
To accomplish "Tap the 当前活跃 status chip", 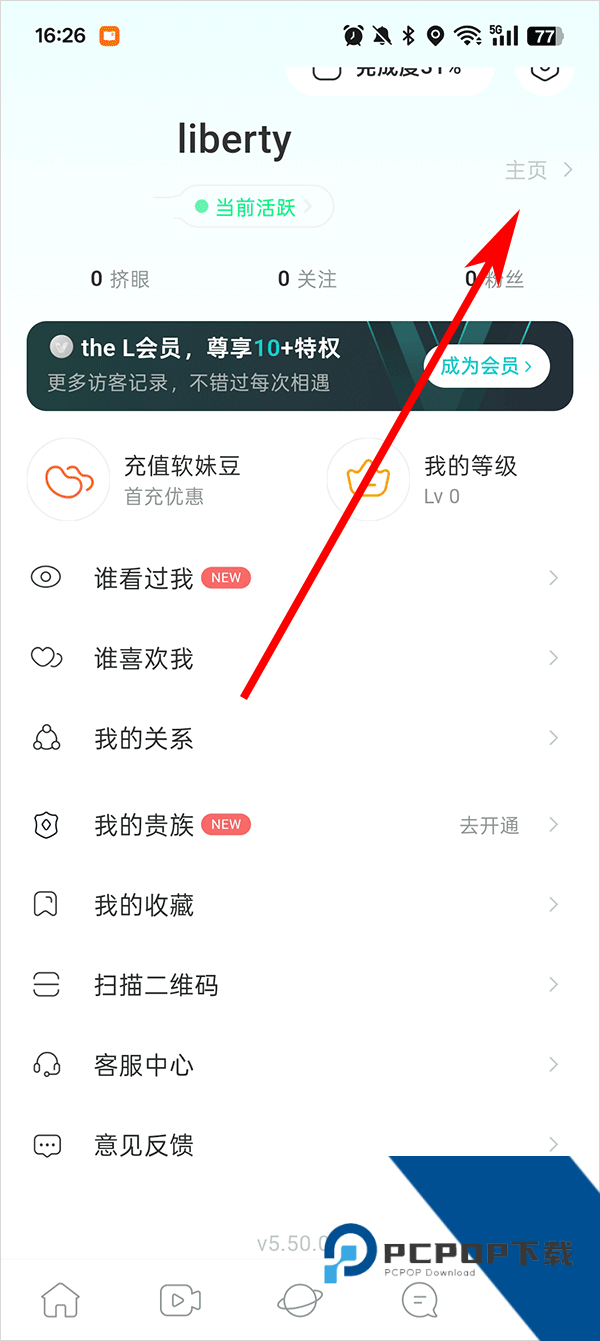I will [256, 207].
